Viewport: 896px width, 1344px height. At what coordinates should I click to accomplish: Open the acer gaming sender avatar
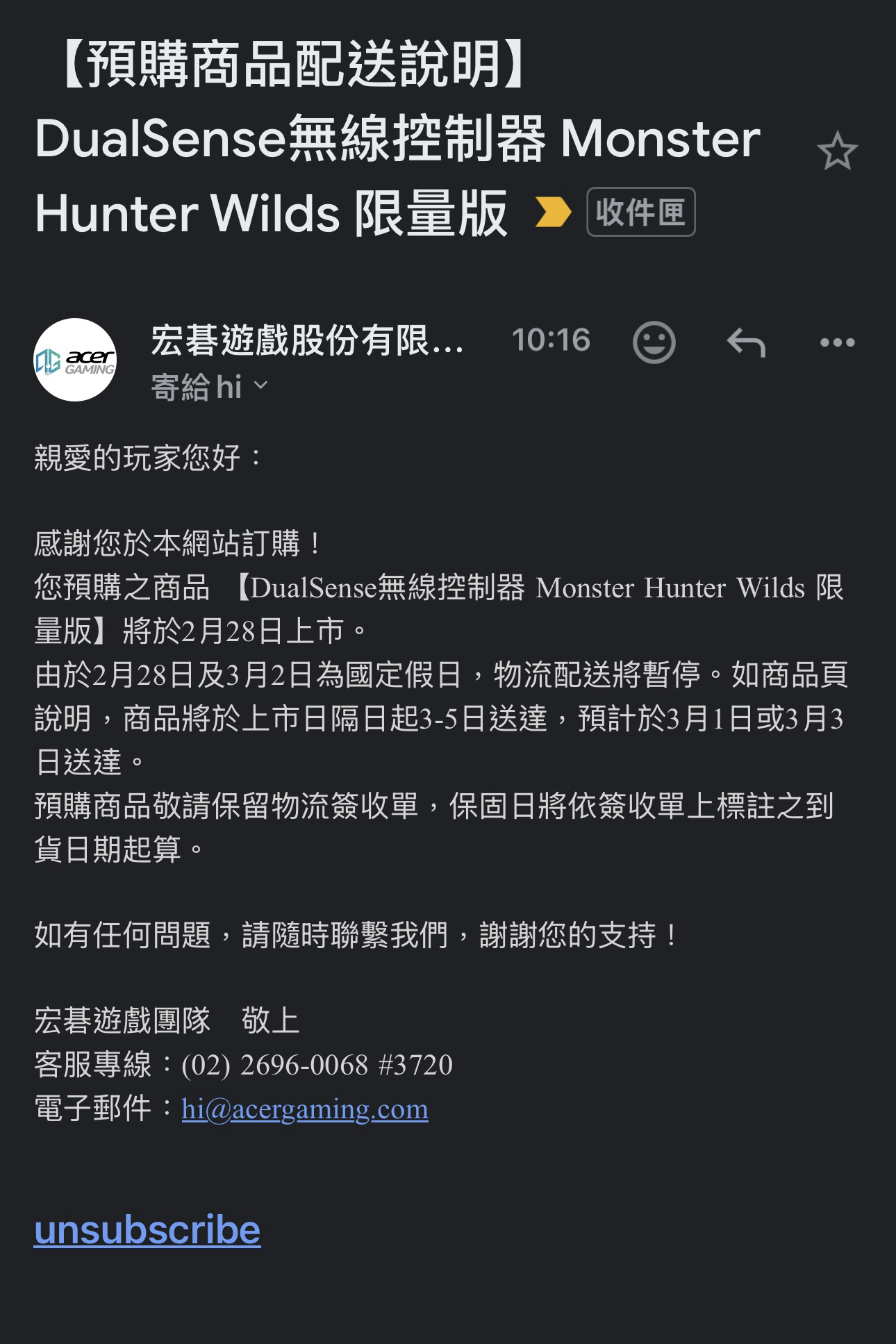pos(75,360)
